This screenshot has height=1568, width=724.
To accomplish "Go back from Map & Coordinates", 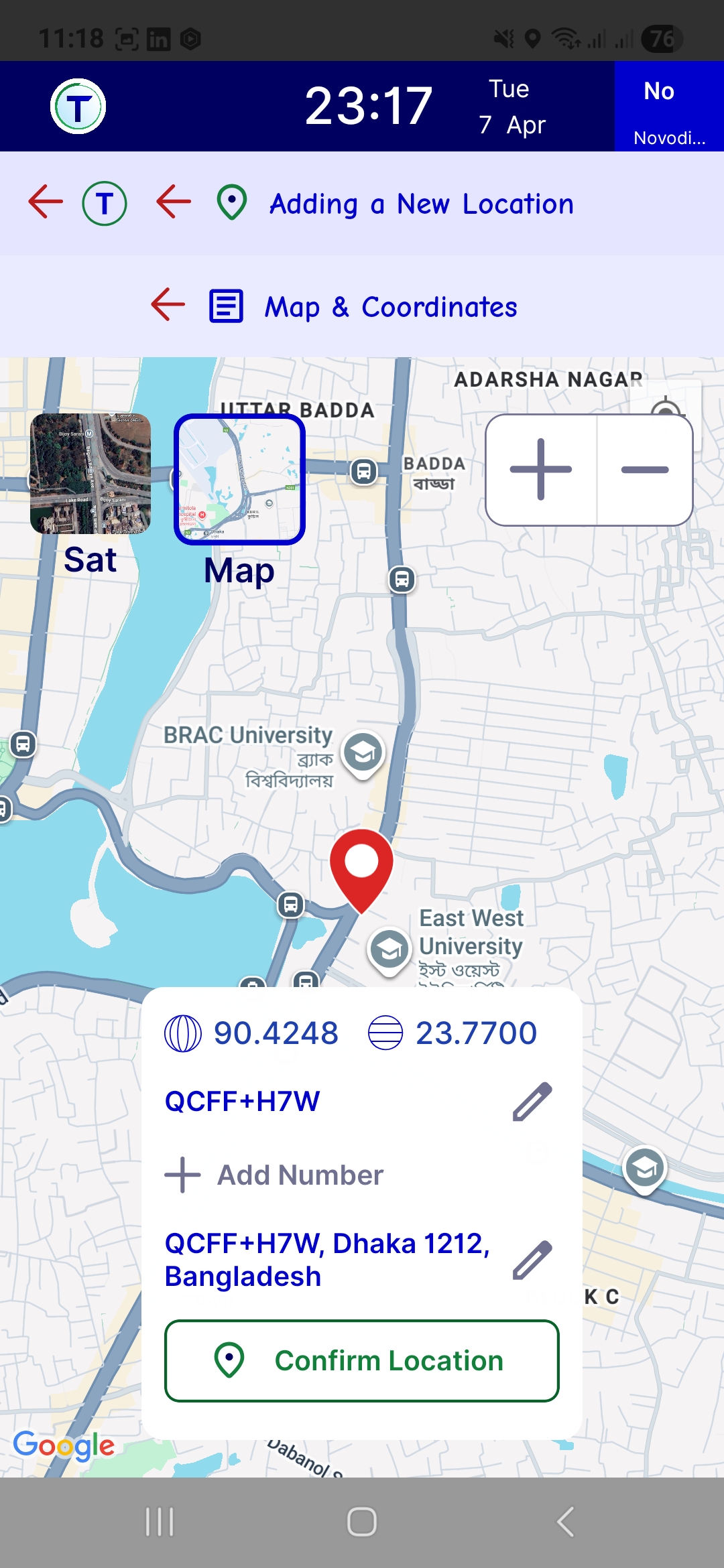I will point(168,305).
